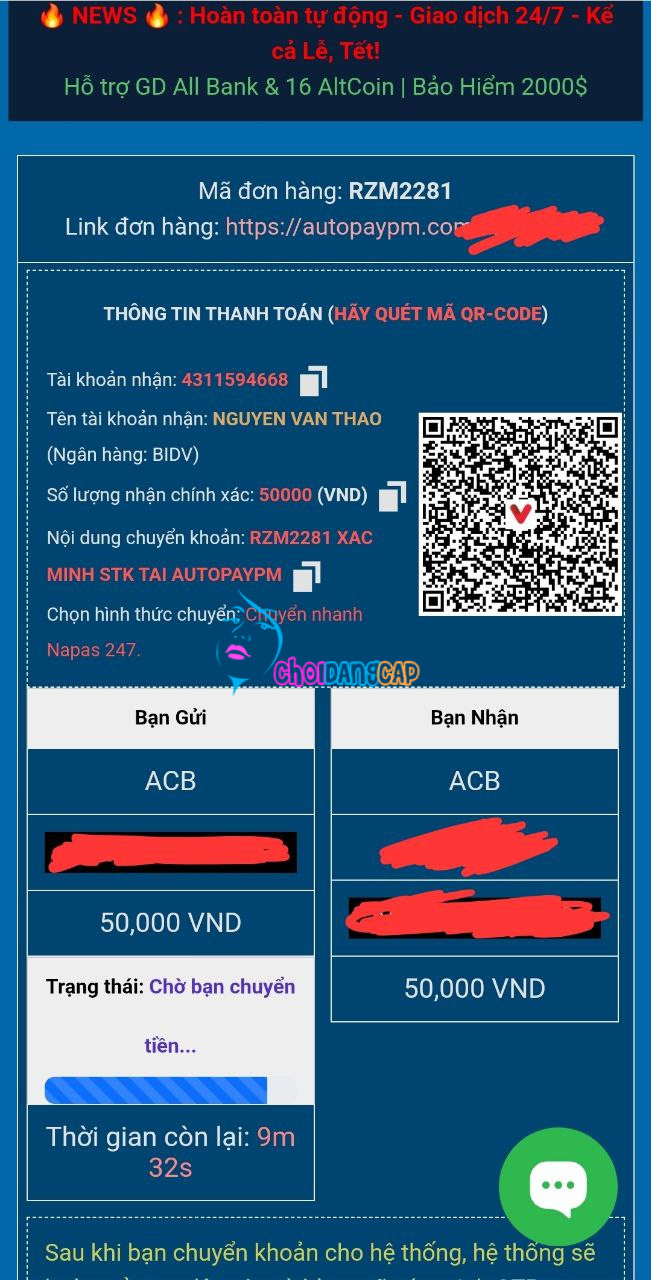Copy the transfer content RZM2281 XAC MINH

tap(306, 576)
